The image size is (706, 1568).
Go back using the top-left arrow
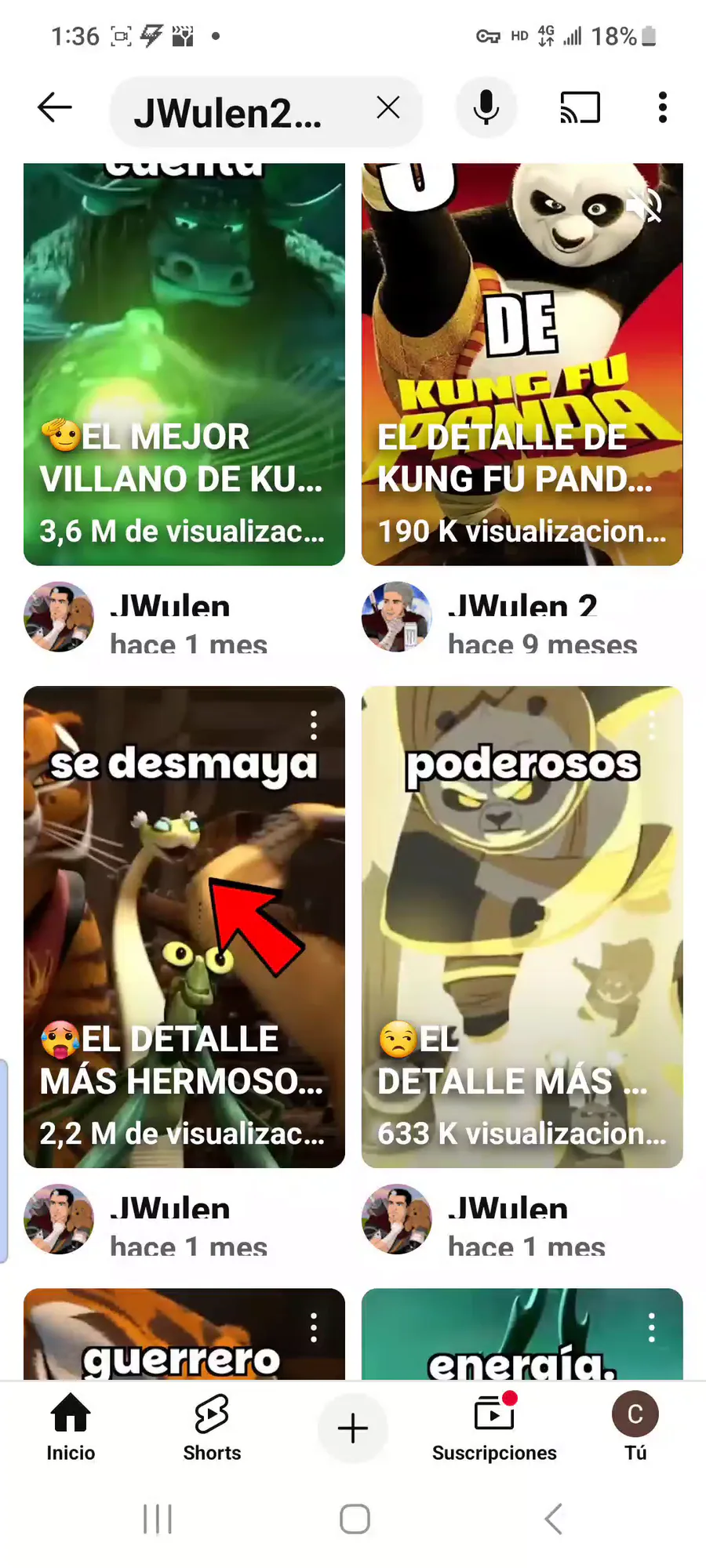[55, 108]
